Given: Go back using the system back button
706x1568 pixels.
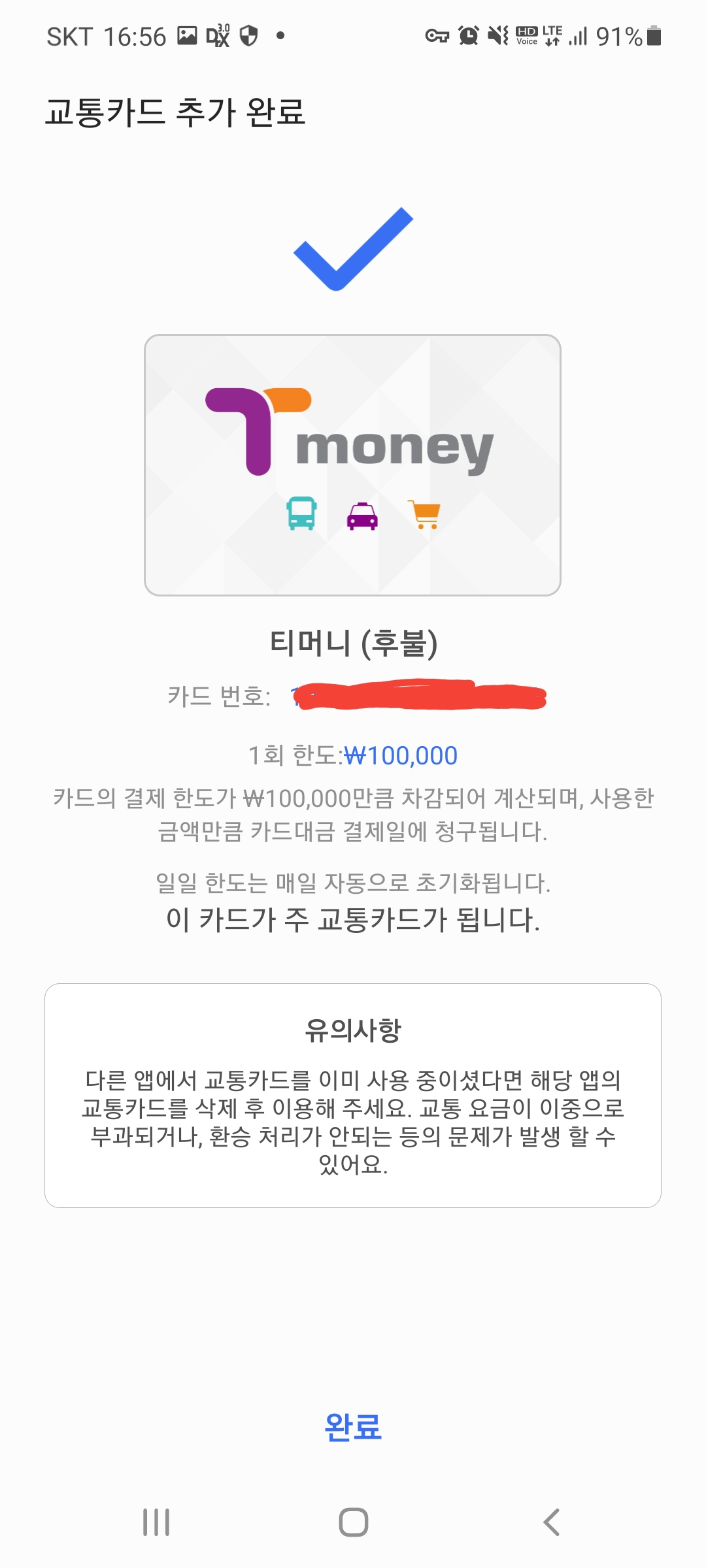Looking at the screenshot, I should click(551, 1522).
